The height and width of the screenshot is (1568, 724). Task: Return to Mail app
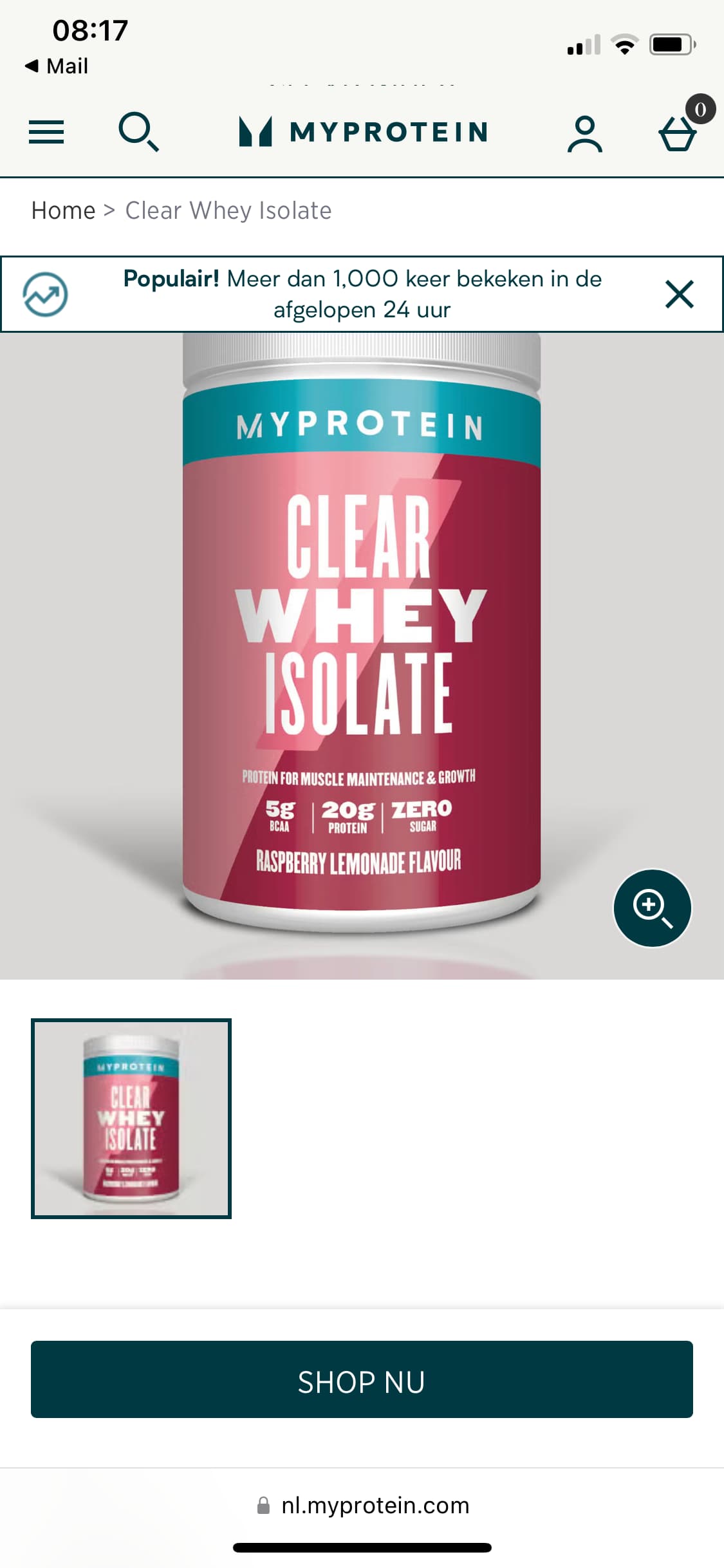[57, 66]
